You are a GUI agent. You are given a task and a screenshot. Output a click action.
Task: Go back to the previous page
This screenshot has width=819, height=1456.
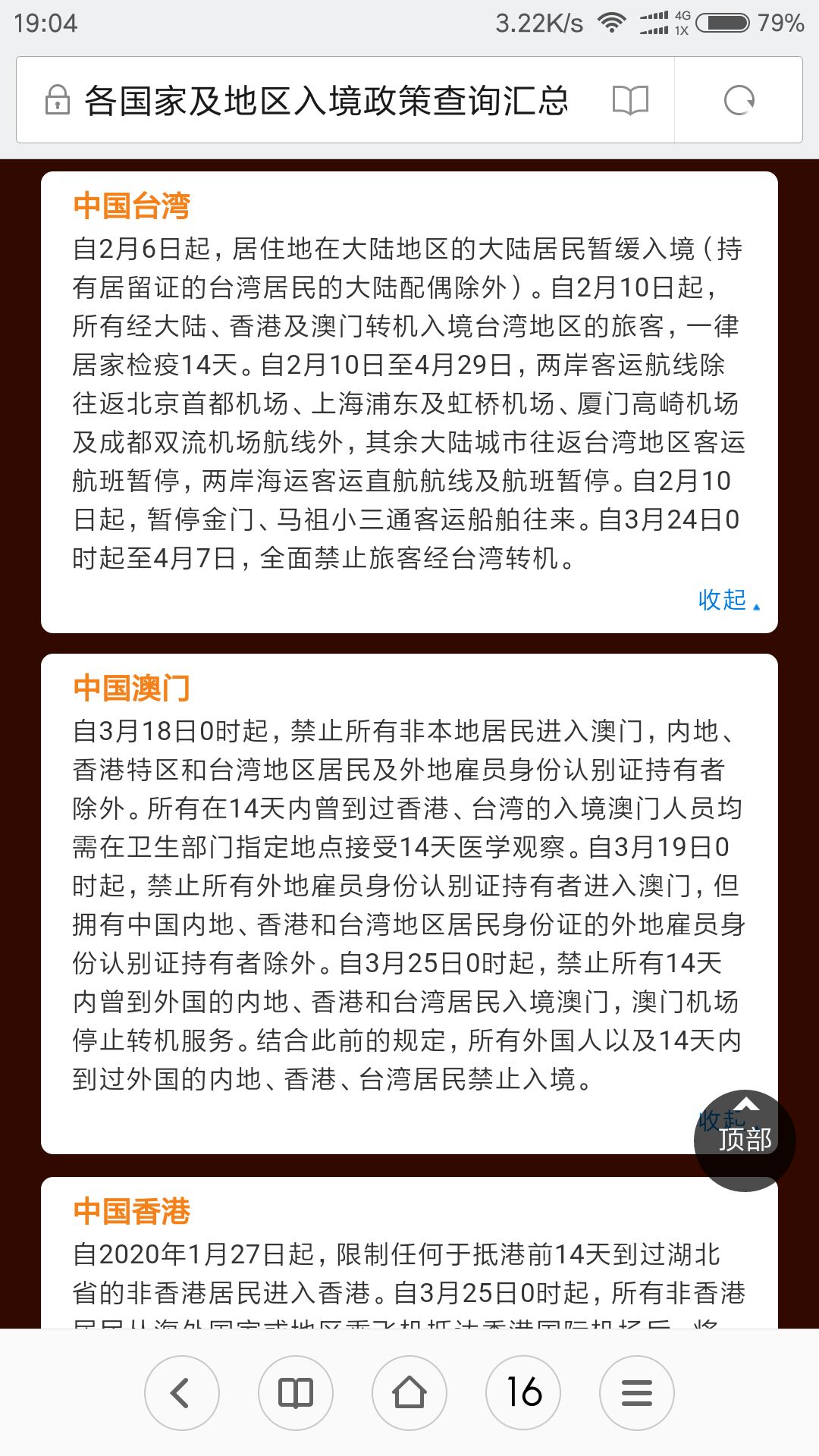pyautogui.click(x=182, y=1393)
